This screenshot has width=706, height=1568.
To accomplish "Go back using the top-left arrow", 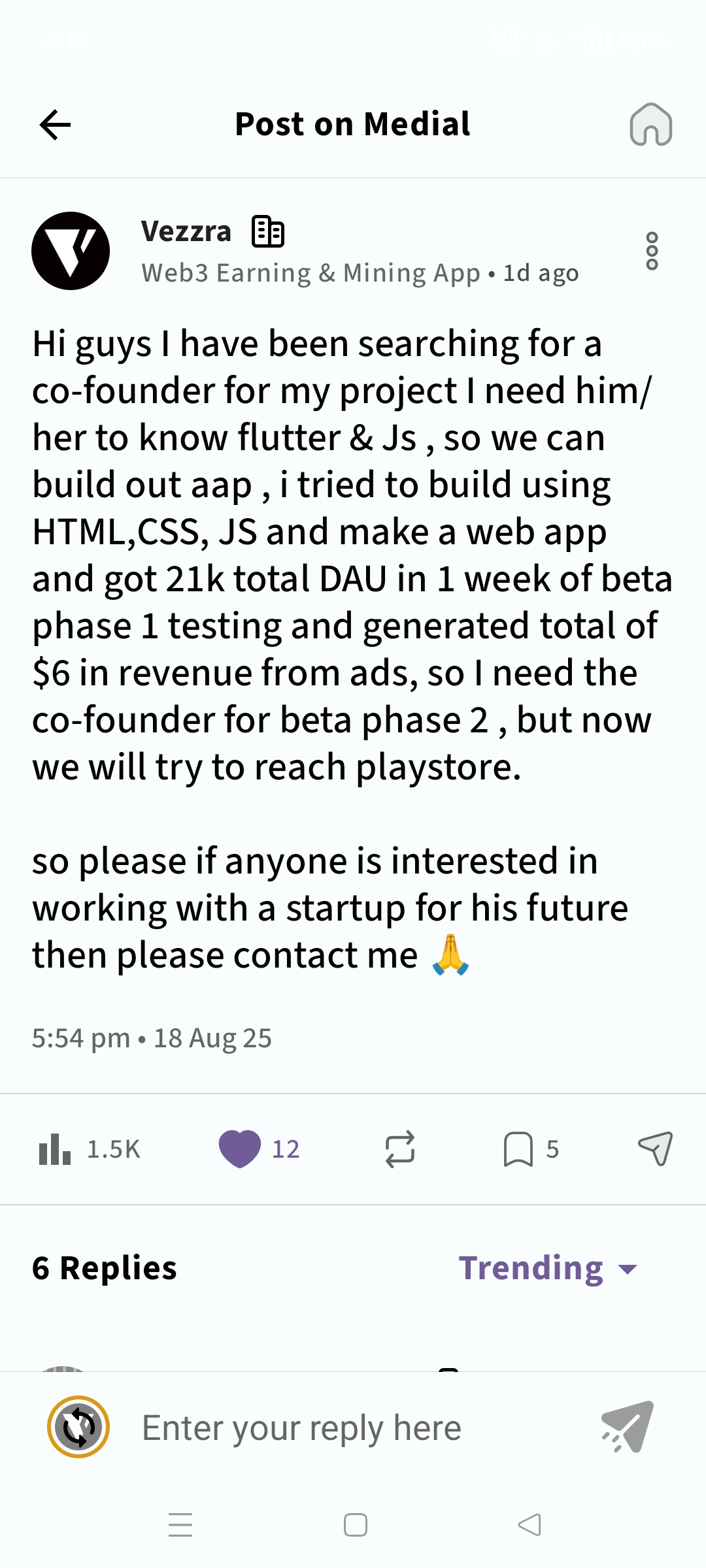I will (56, 125).
